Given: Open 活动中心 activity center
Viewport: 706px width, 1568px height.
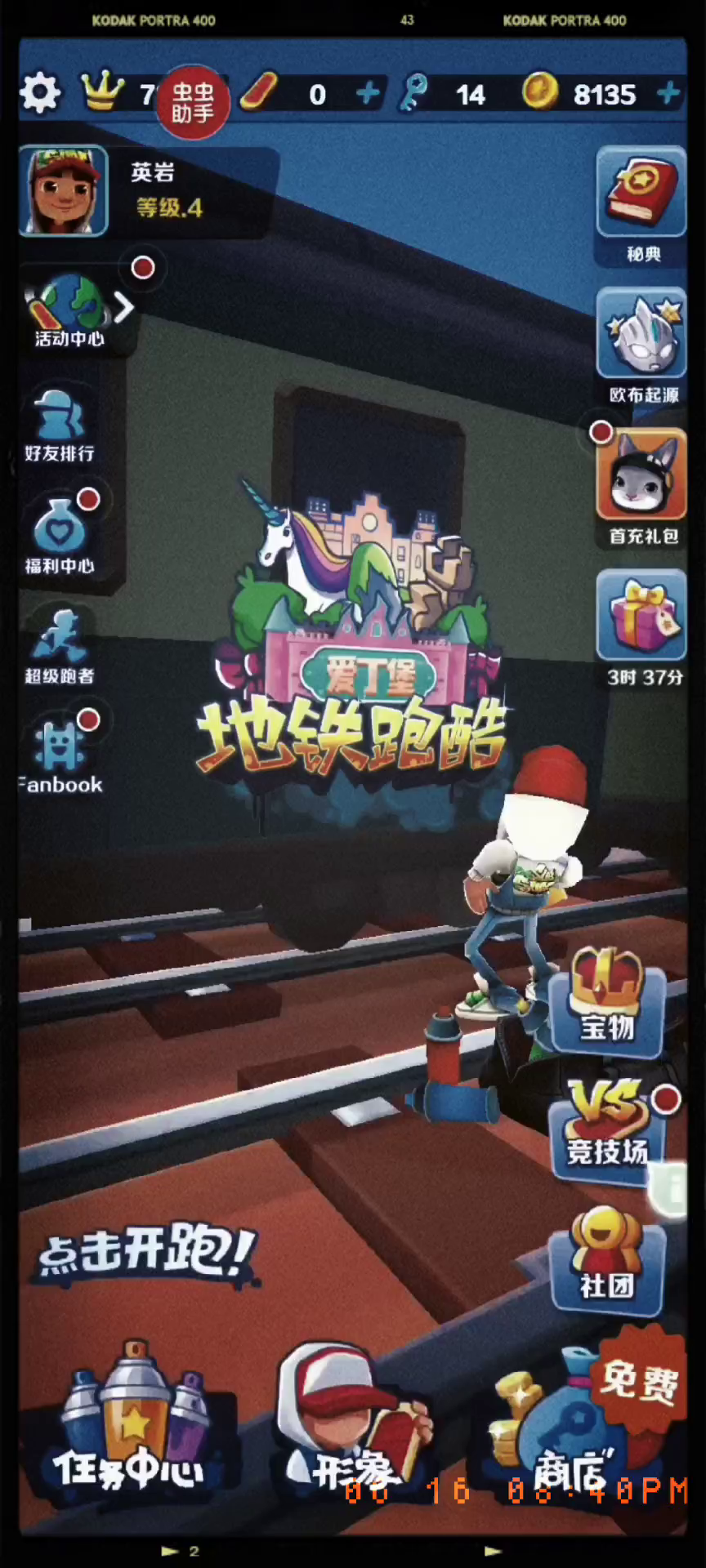Looking at the screenshot, I should [69, 311].
